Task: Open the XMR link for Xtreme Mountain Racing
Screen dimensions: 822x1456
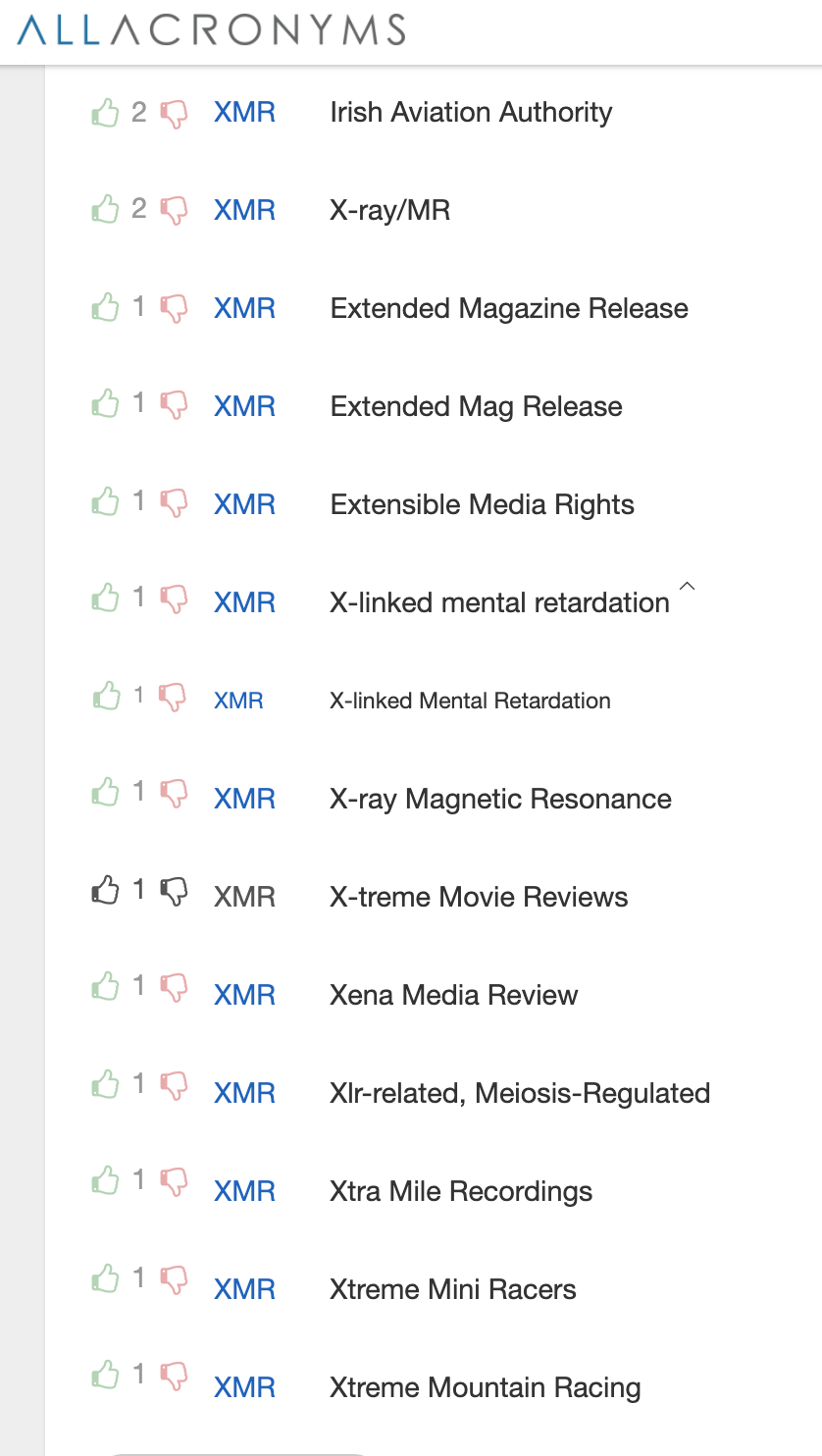Action: pyautogui.click(x=244, y=1388)
